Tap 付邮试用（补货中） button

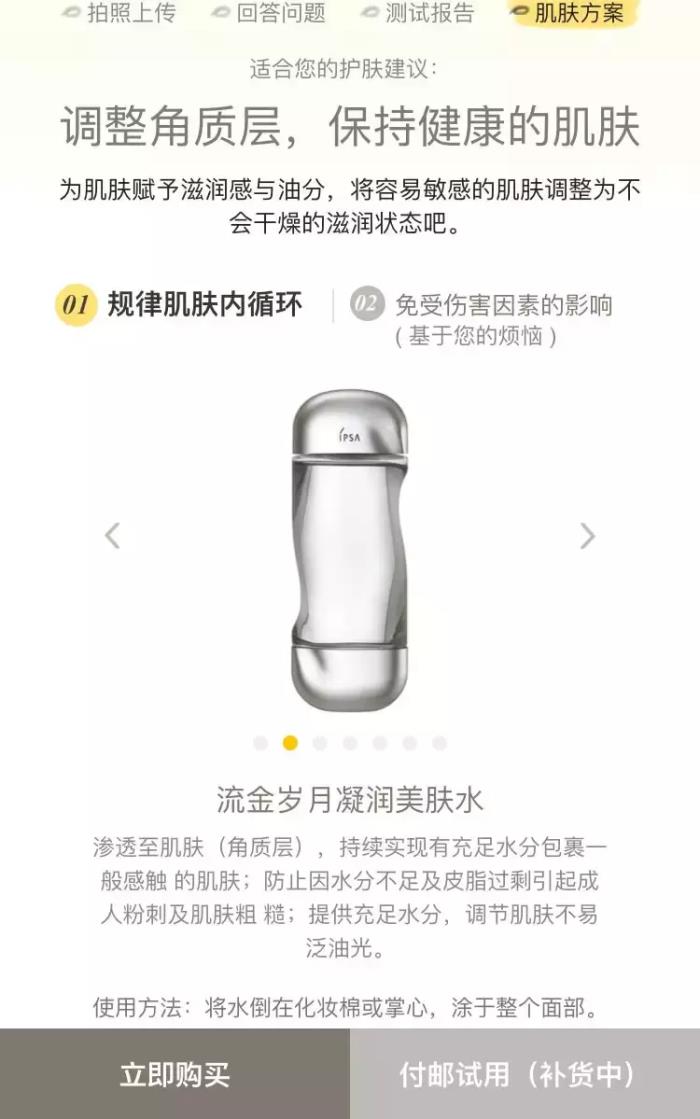point(524,1075)
